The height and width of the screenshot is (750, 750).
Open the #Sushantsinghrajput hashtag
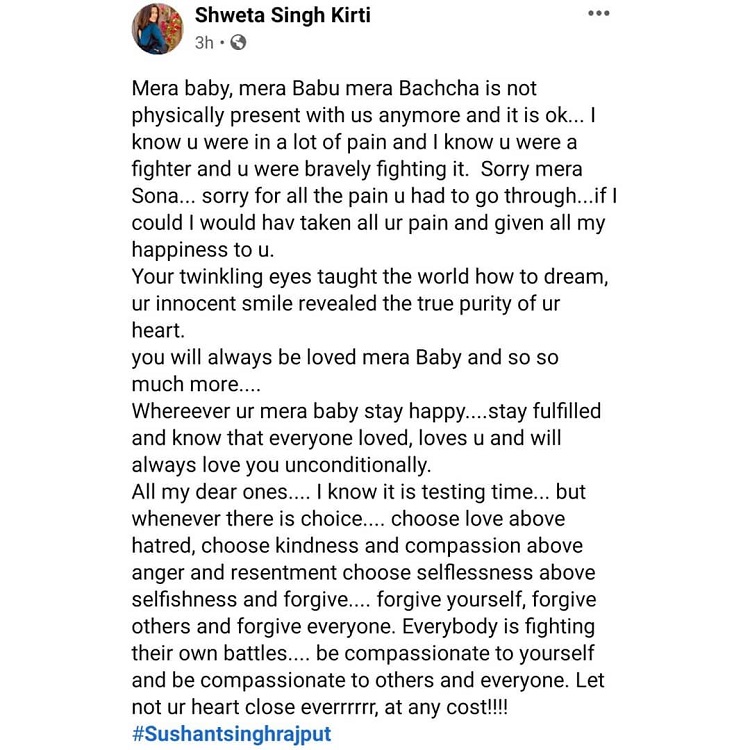(x=231, y=734)
